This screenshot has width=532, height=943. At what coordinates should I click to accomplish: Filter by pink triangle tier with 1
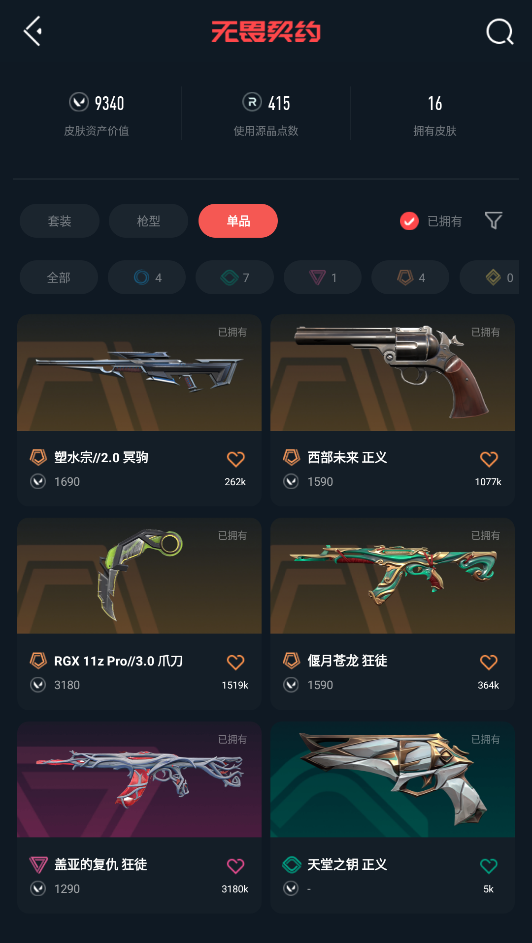pyautogui.click(x=323, y=277)
